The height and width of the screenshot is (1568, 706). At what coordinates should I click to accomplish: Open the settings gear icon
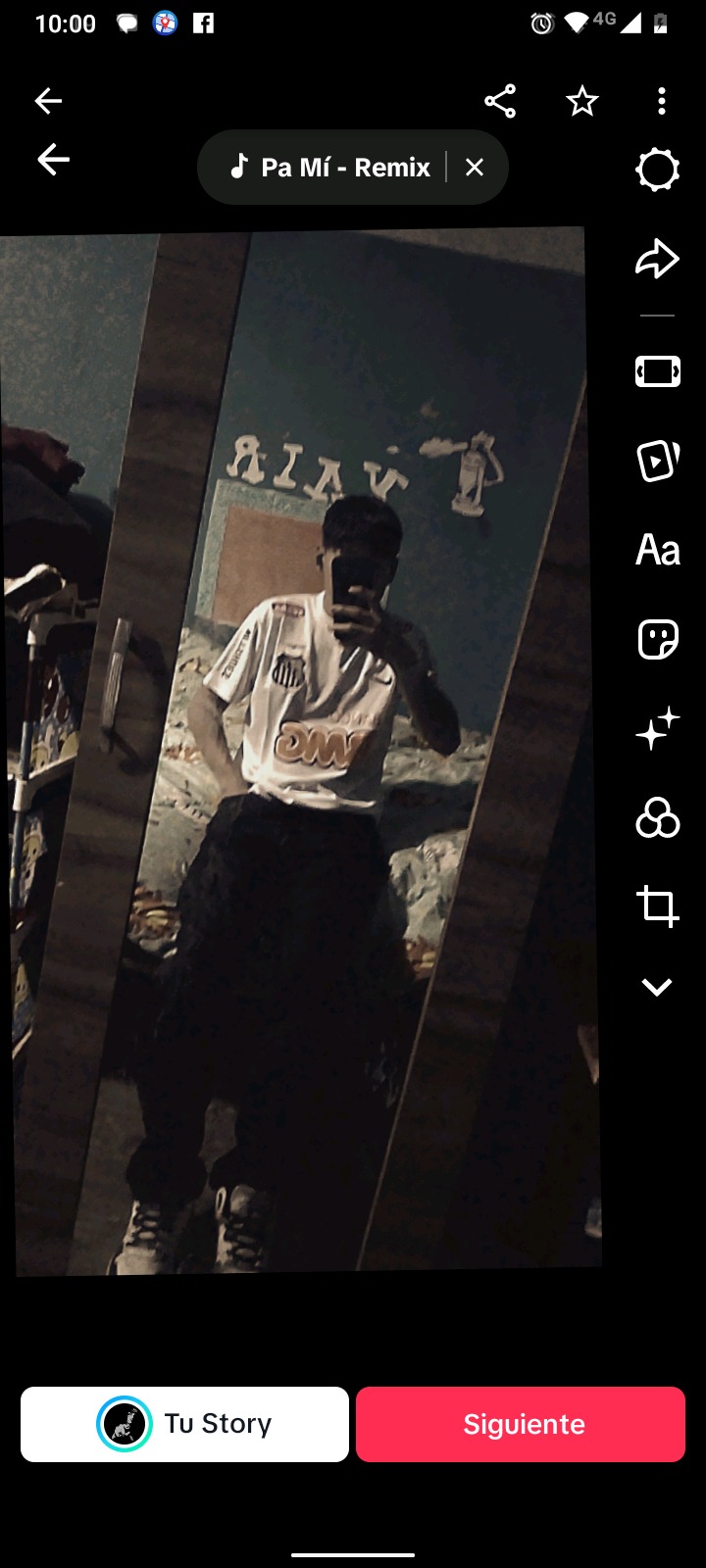[x=657, y=170]
